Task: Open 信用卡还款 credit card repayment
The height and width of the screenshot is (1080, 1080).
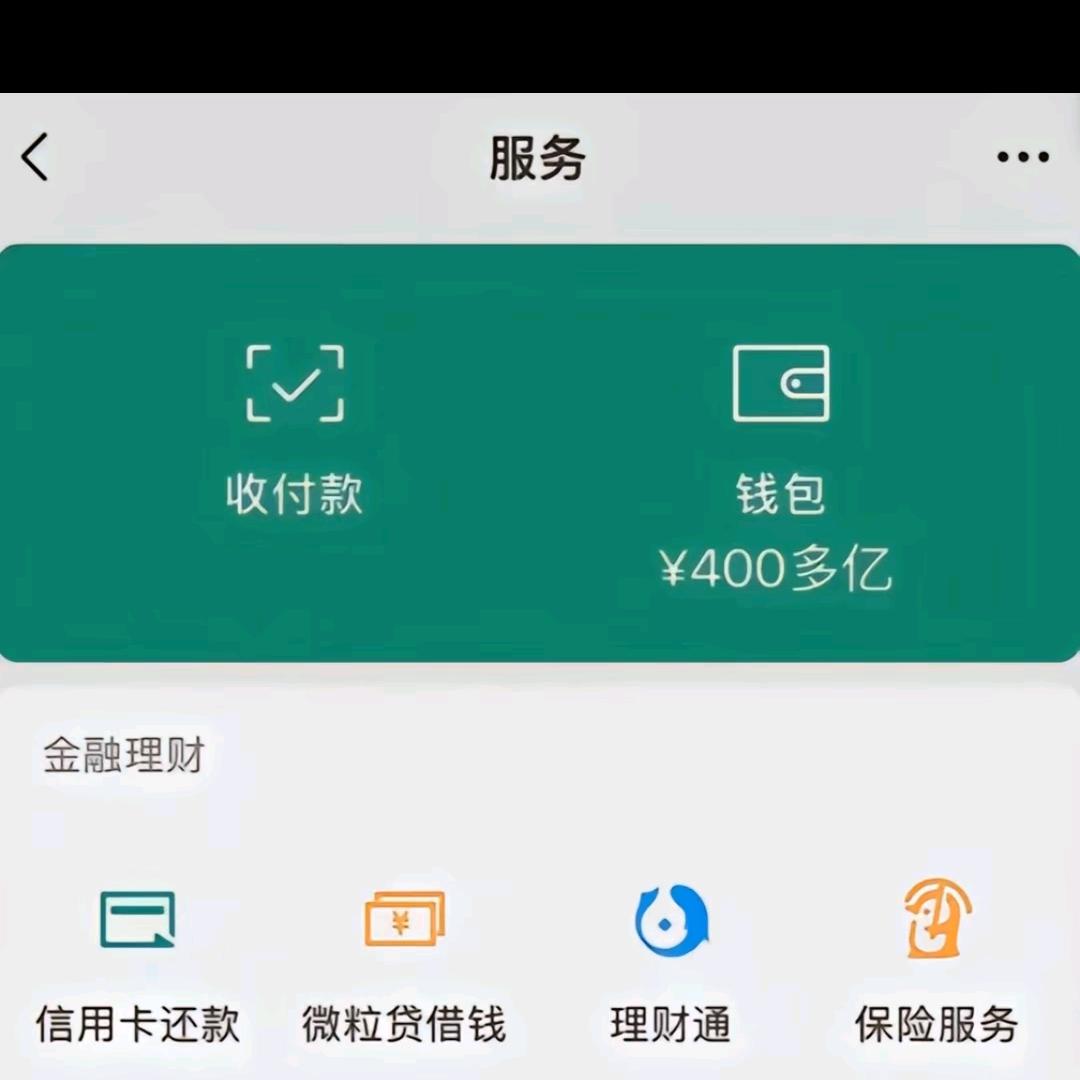Action: (138, 960)
